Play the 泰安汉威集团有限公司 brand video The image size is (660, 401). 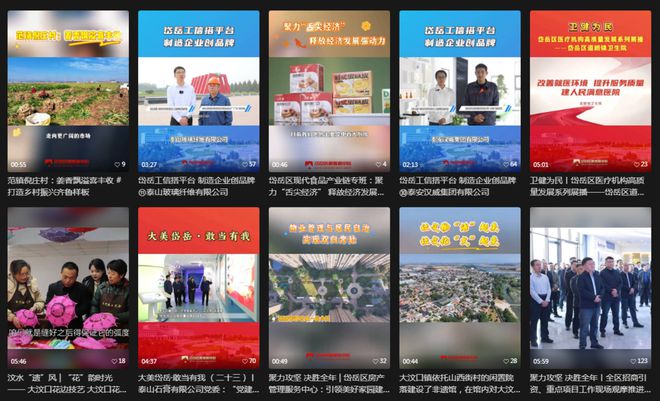coord(459,90)
